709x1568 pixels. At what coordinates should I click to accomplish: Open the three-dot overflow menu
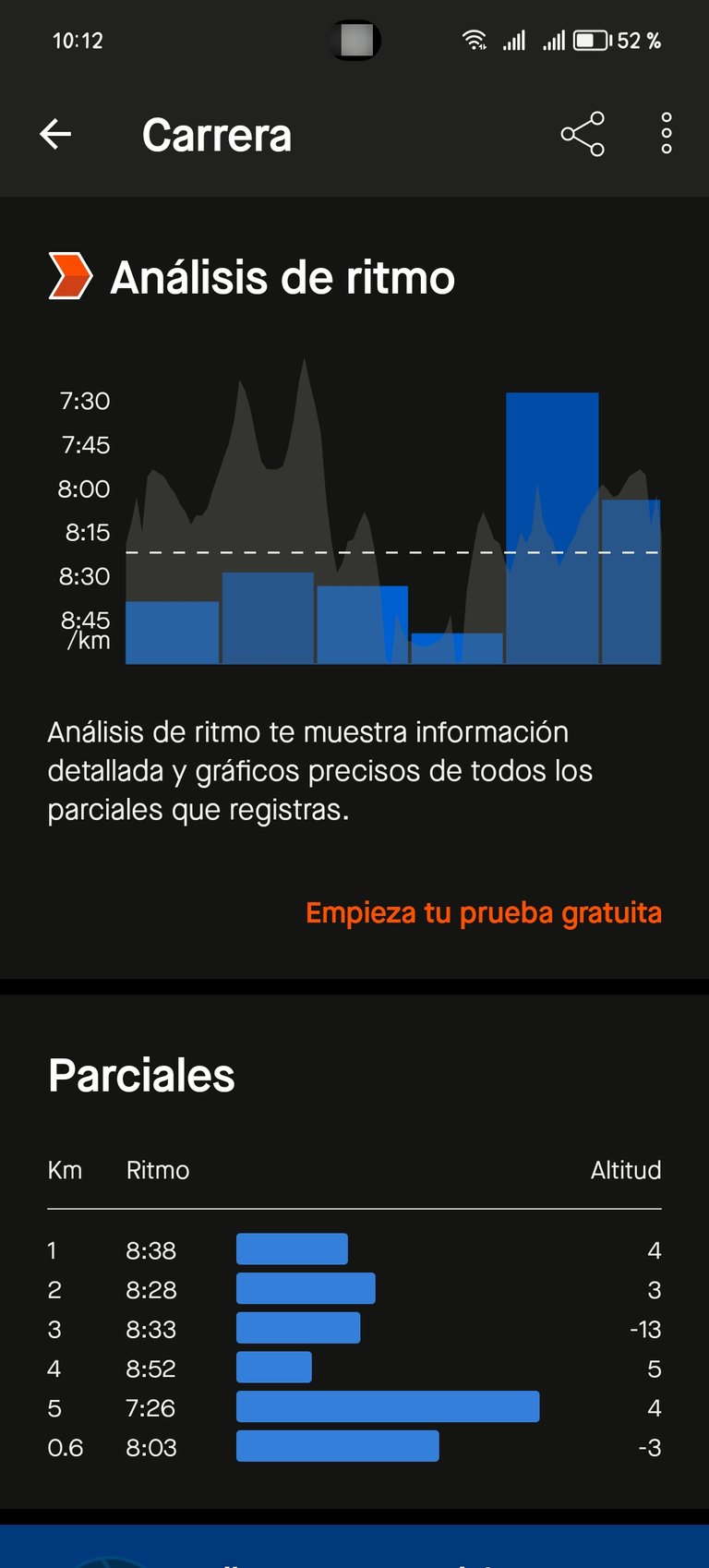tap(666, 134)
